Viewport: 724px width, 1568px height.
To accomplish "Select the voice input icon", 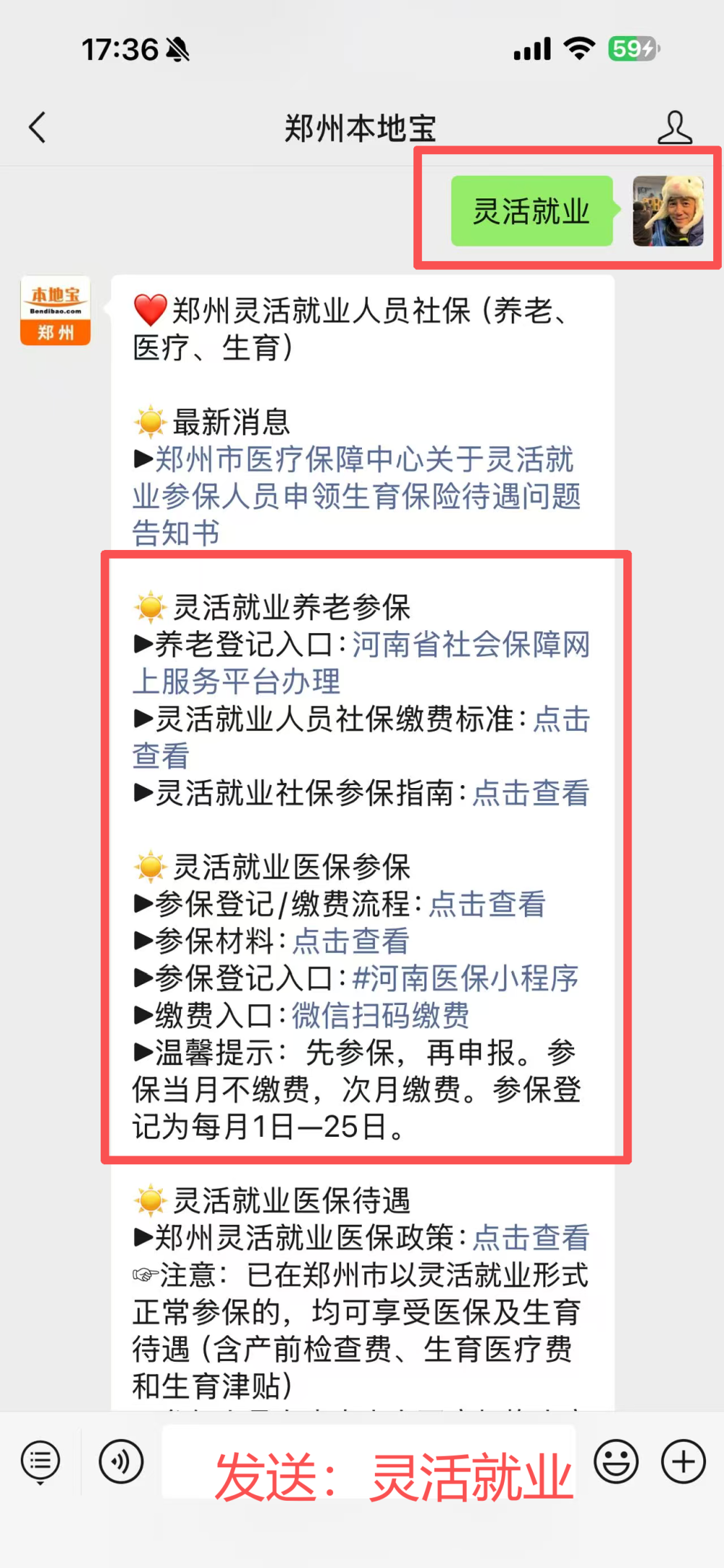I will click(120, 1461).
